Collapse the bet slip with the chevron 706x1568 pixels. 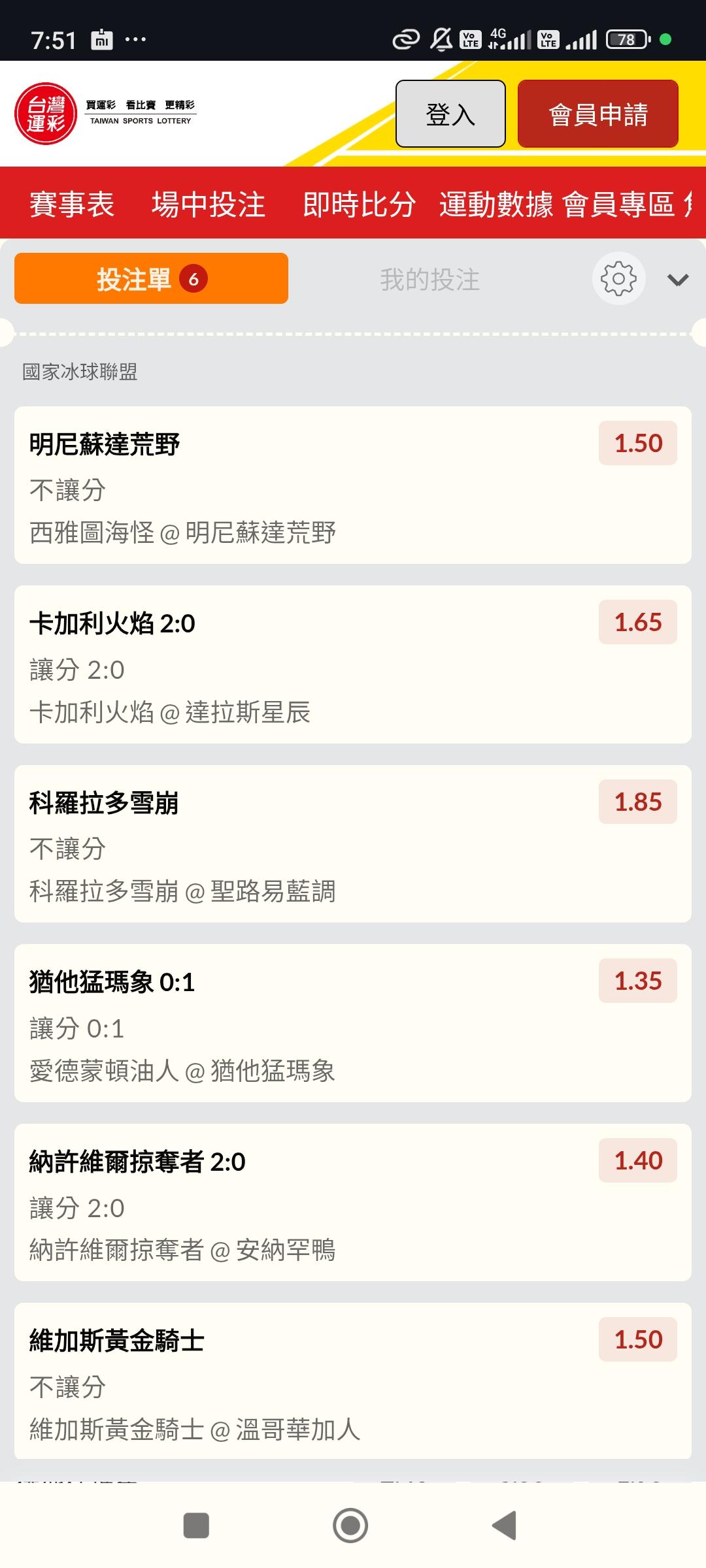(678, 280)
